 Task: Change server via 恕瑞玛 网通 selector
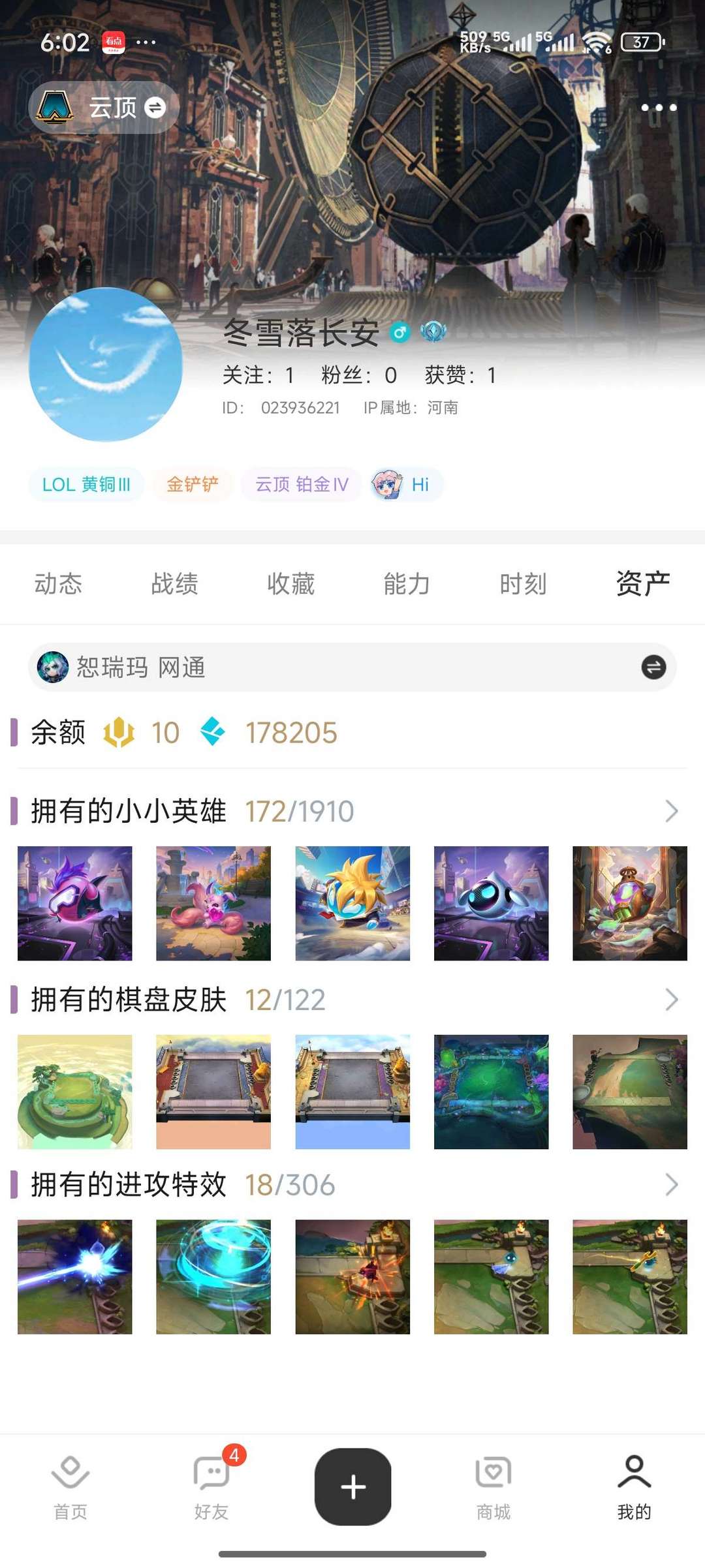click(x=352, y=668)
